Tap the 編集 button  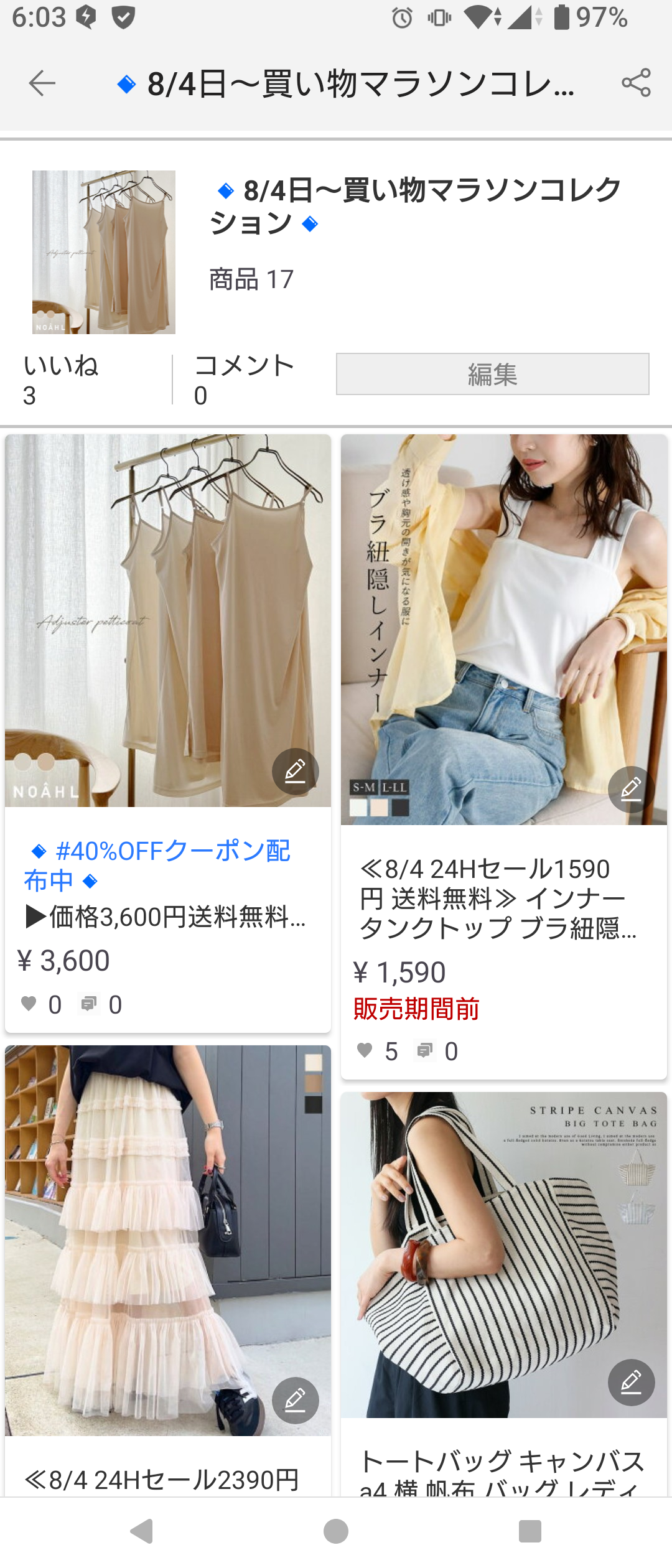tap(492, 374)
